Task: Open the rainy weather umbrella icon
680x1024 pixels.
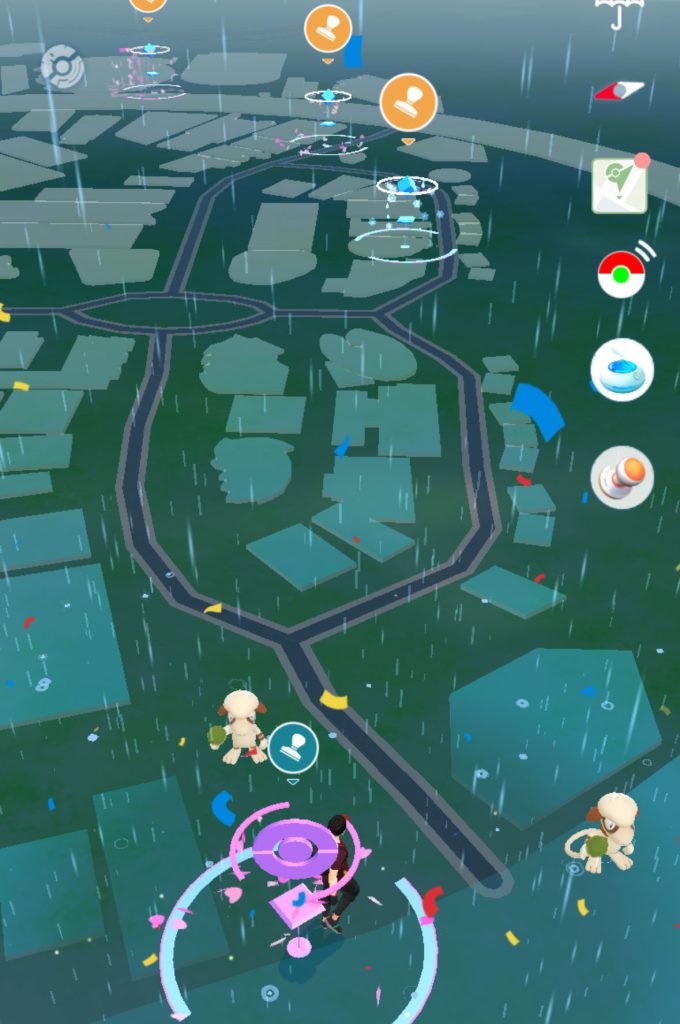Action: [620, 13]
